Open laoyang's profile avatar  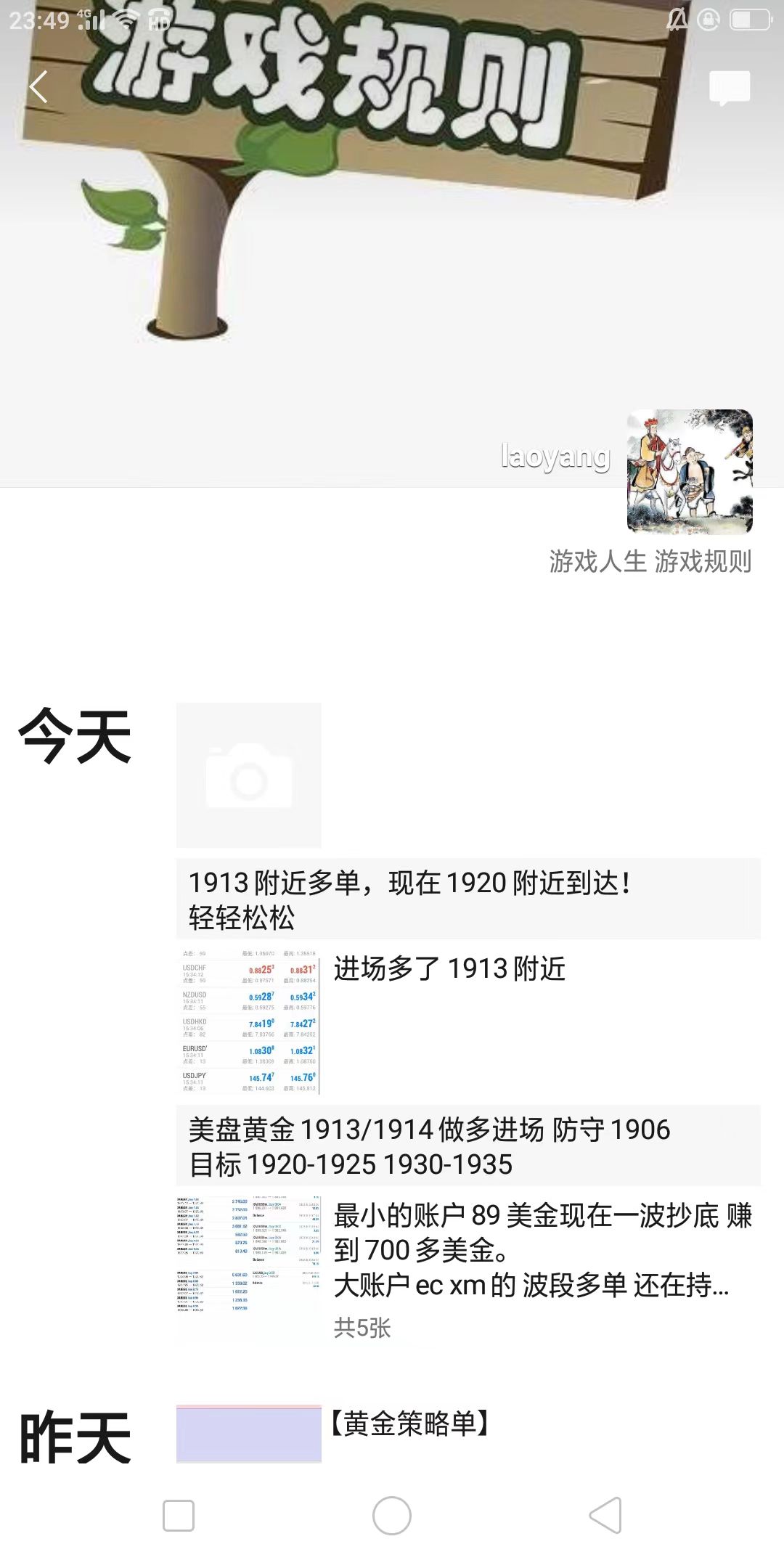690,472
